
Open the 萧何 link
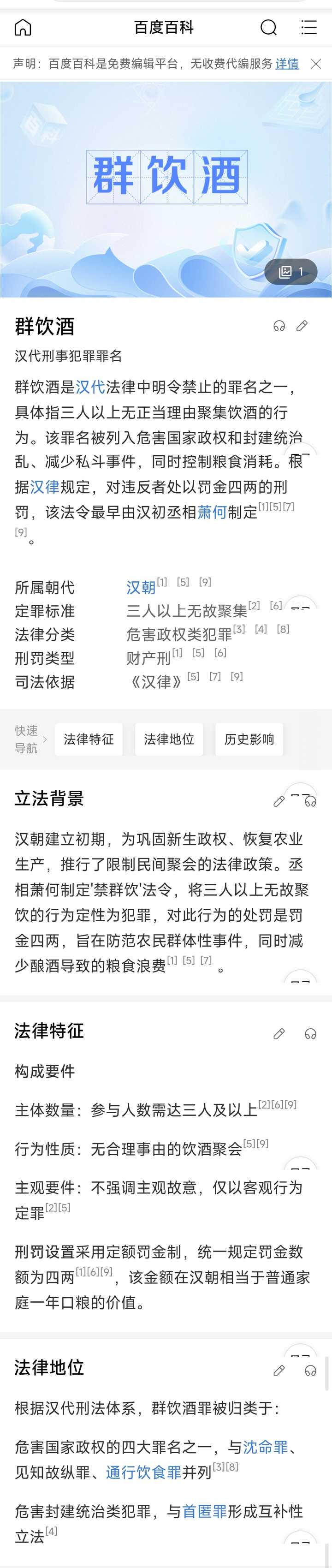pyautogui.click(x=212, y=513)
